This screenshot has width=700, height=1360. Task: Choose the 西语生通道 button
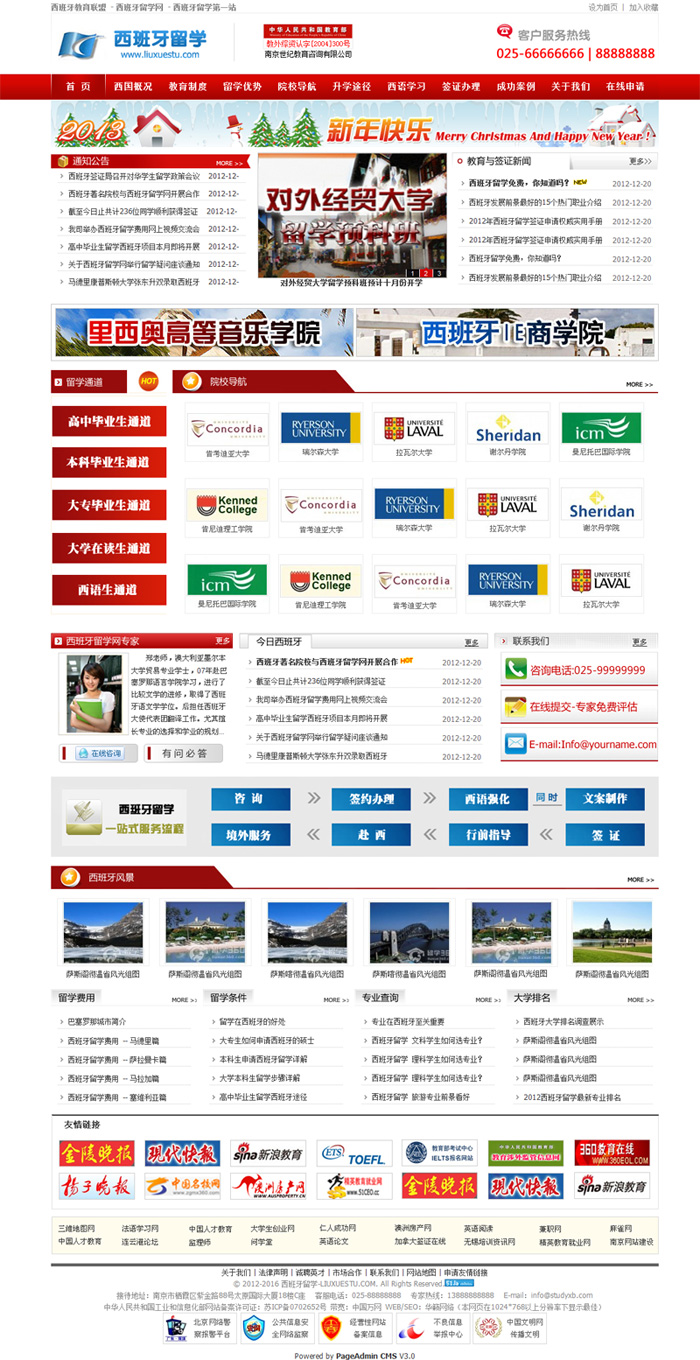[x=109, y=589]
